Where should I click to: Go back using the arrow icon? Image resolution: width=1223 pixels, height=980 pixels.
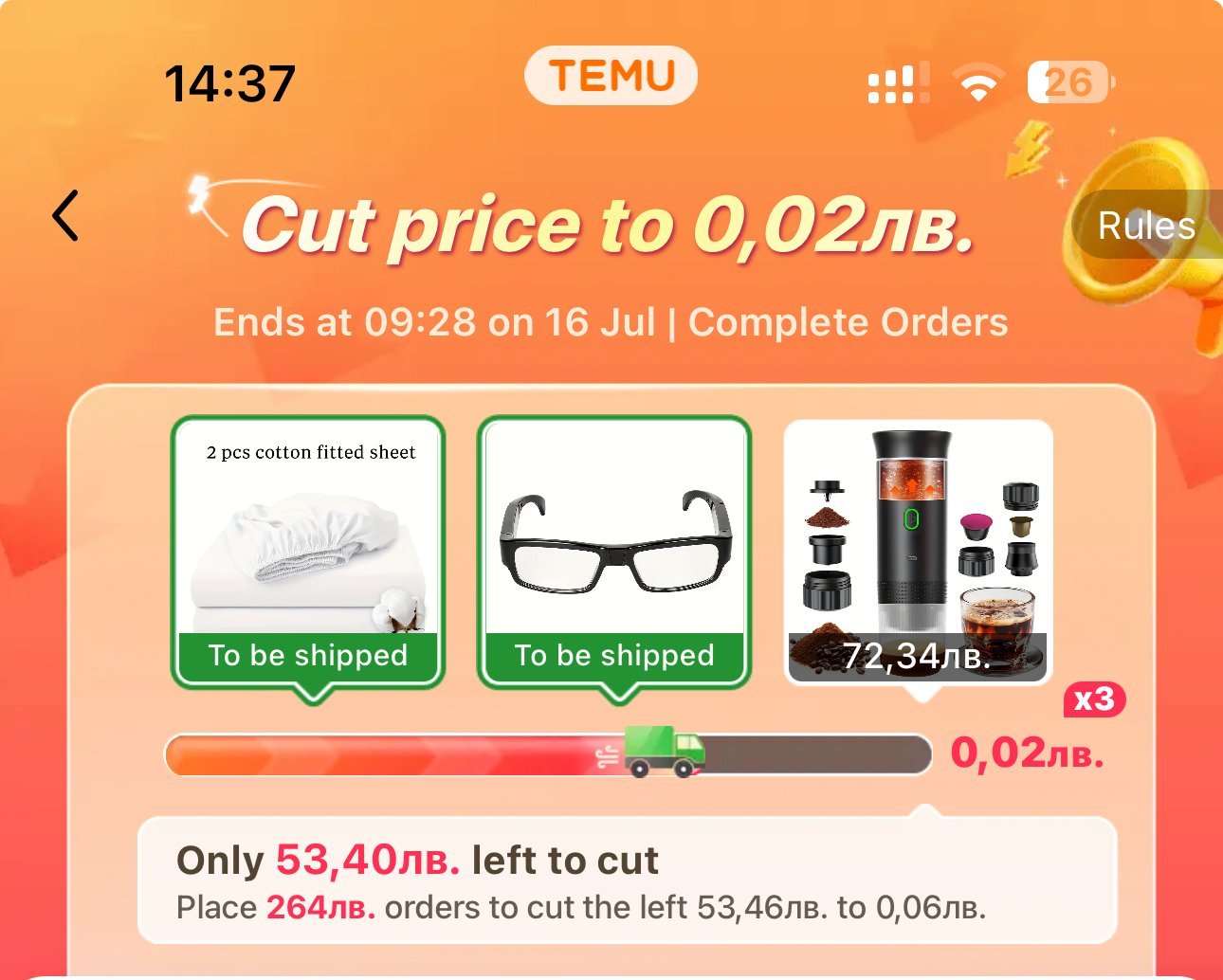(x=66, y=216)
